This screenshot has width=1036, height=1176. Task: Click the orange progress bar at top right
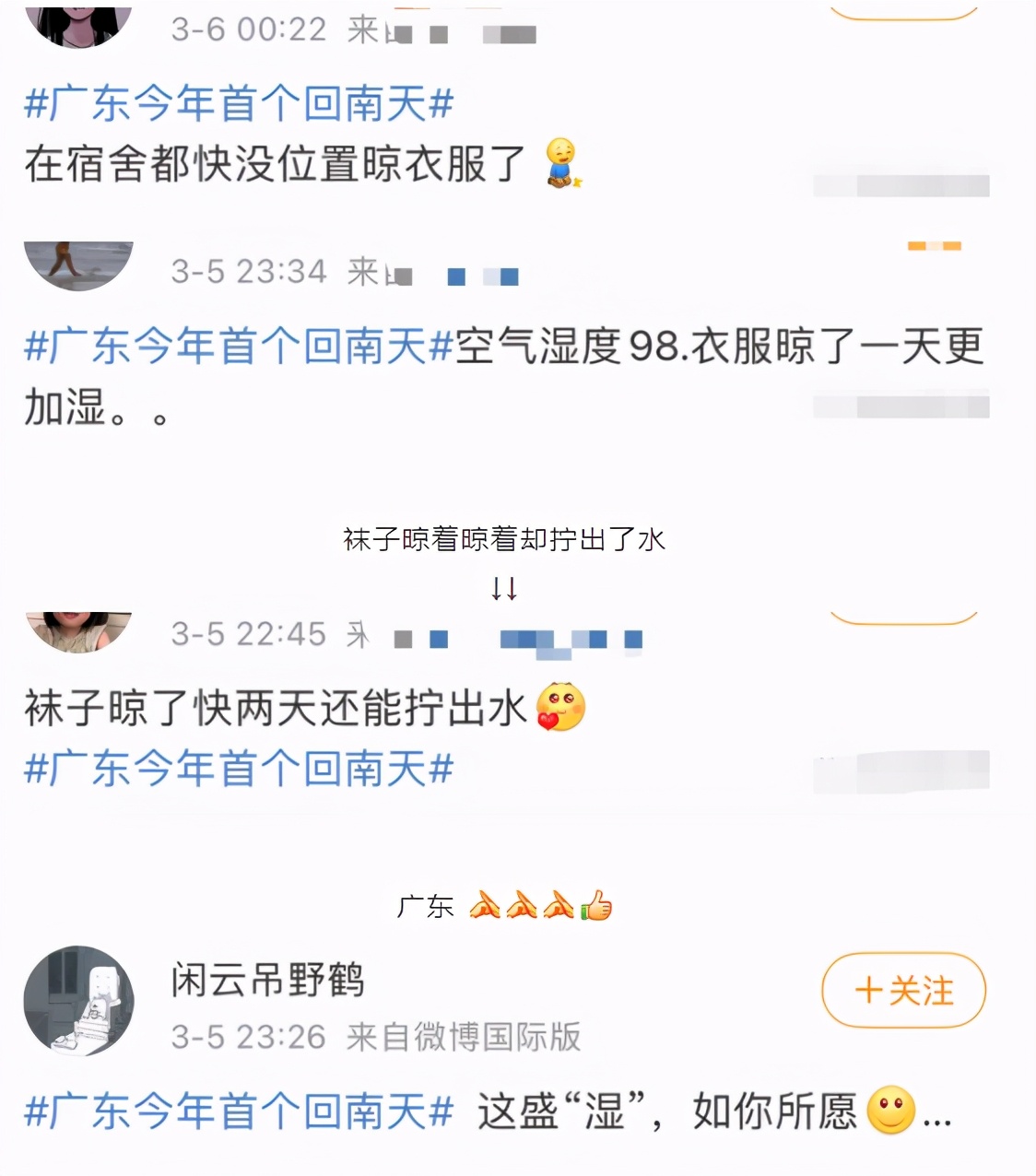935,248
